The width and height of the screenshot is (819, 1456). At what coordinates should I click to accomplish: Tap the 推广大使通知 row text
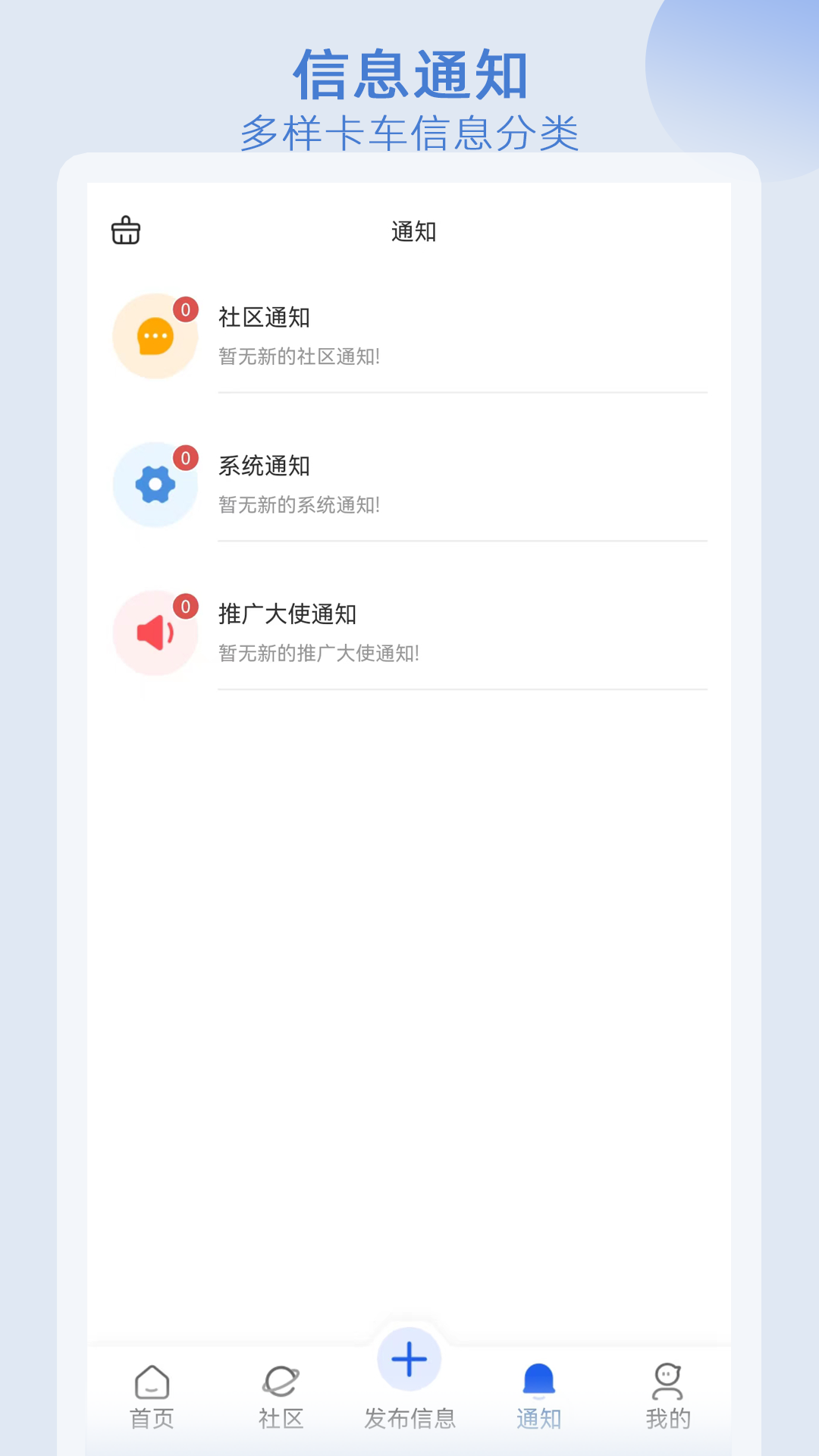288,616
